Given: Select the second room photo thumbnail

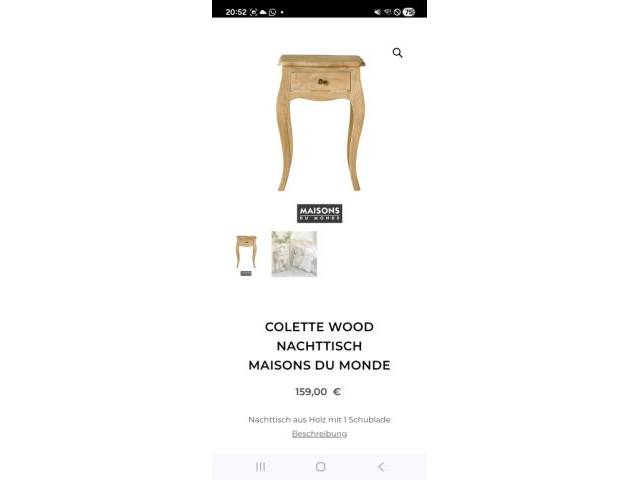Looking at the screenshot, I should pos(294,254).
